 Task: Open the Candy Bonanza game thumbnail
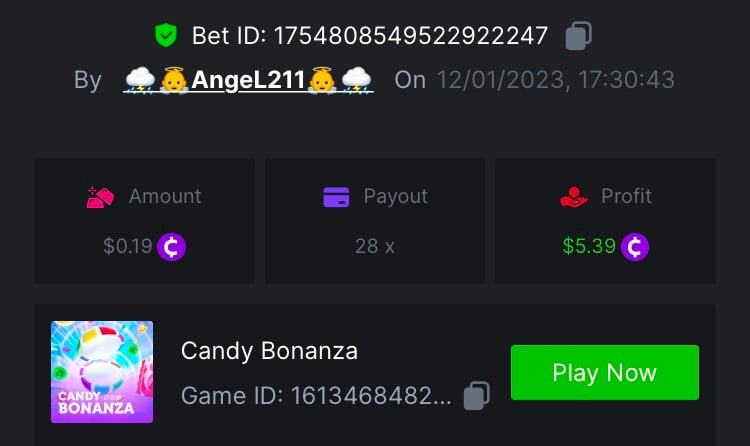click(x=102, y=372)
